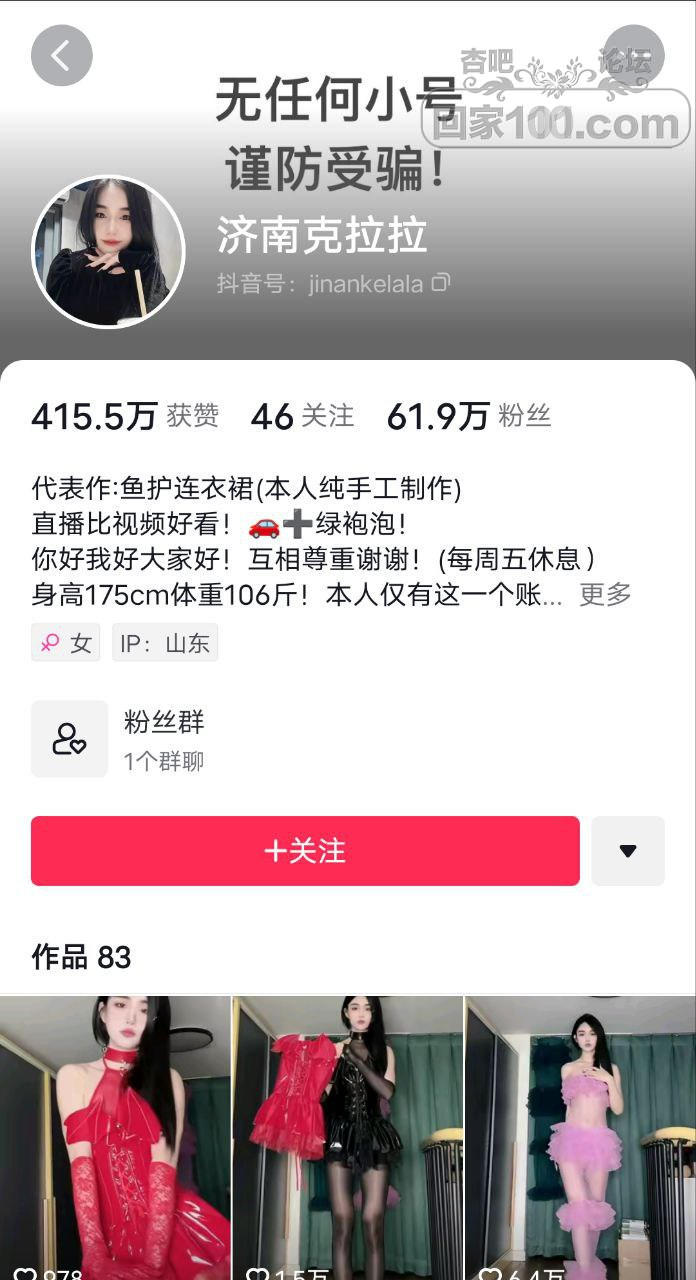Play the video with the black dress
The width and height of the screenshot is (696, 1280).
348,1137
